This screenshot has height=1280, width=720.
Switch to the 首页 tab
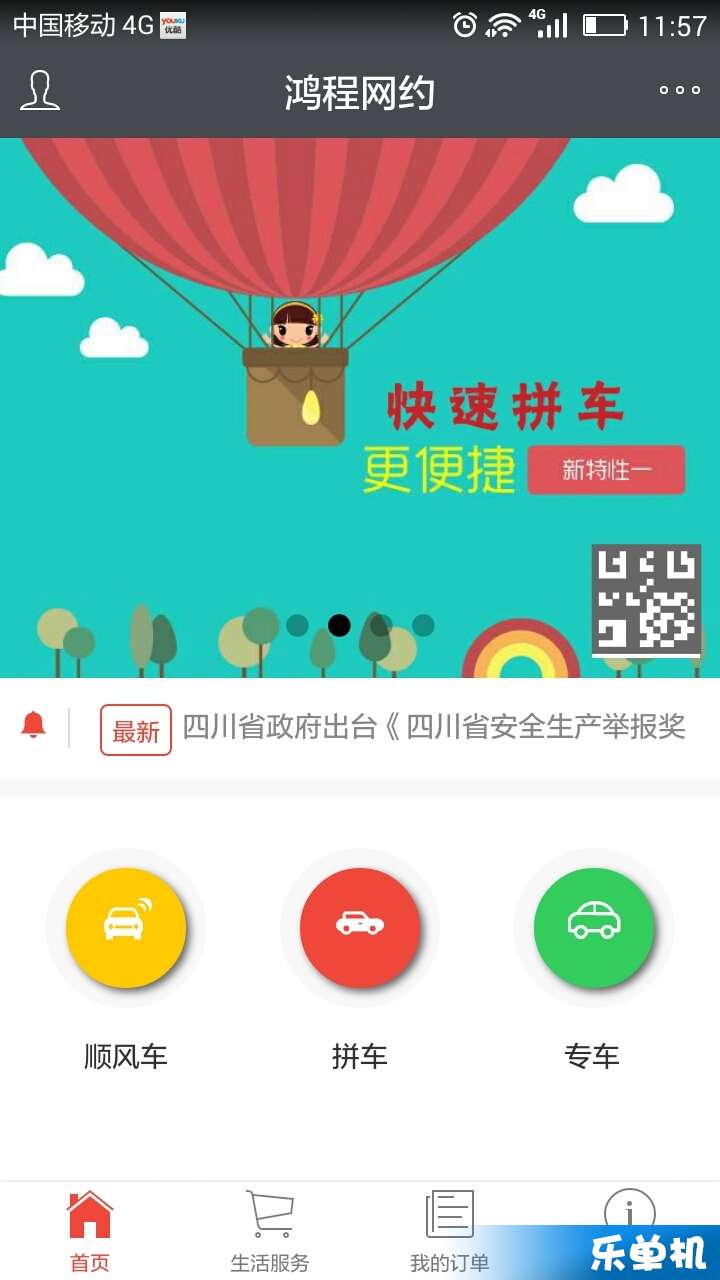tap(90, 1231)
